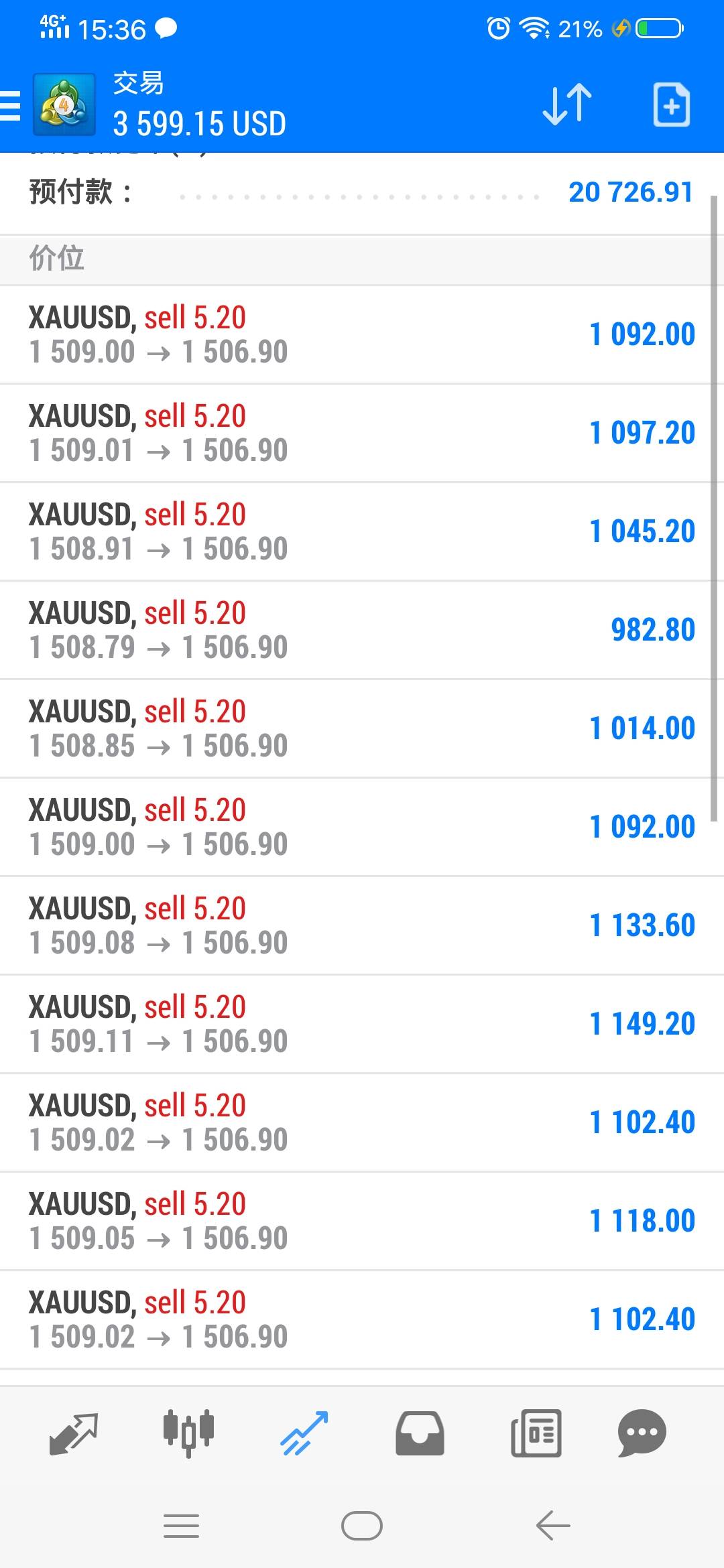
Task: Switch to the History inbox tab
Action: 420,1433
